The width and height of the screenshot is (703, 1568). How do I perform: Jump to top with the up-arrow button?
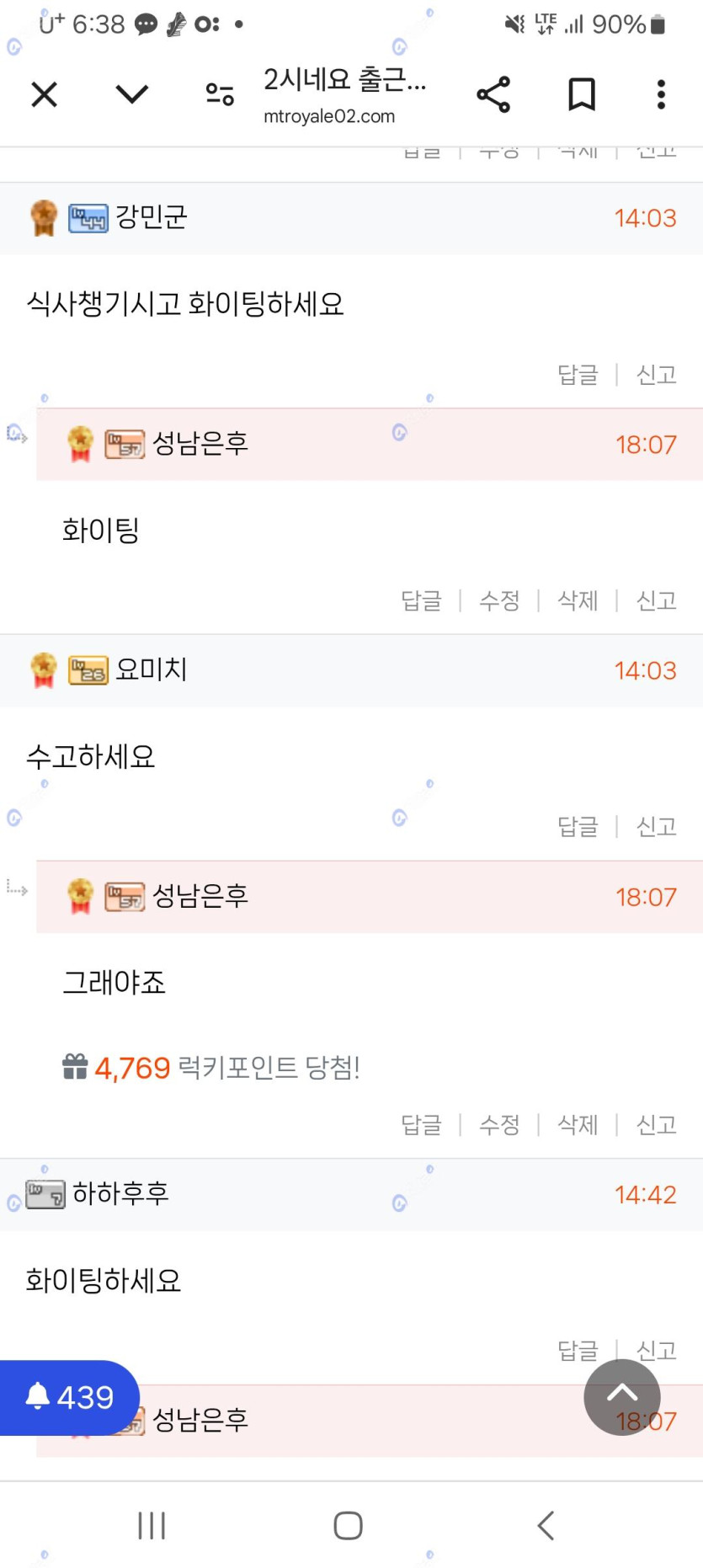tap(621, 1398)
